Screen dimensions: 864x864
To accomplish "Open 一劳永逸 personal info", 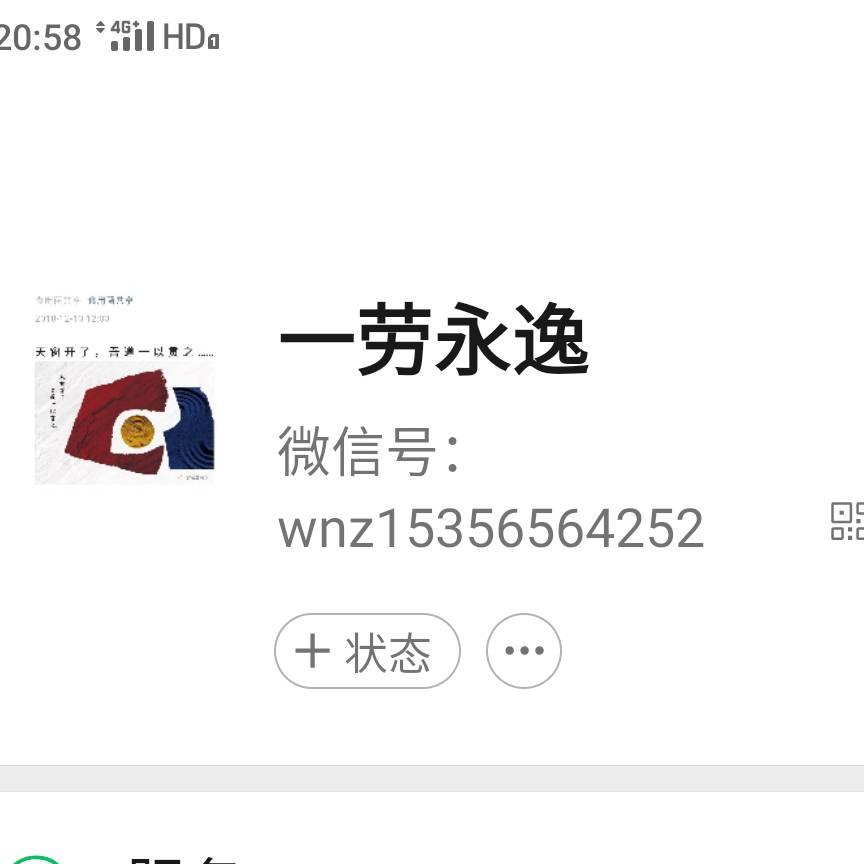I will pyautogui.click(x=433, y=341).
